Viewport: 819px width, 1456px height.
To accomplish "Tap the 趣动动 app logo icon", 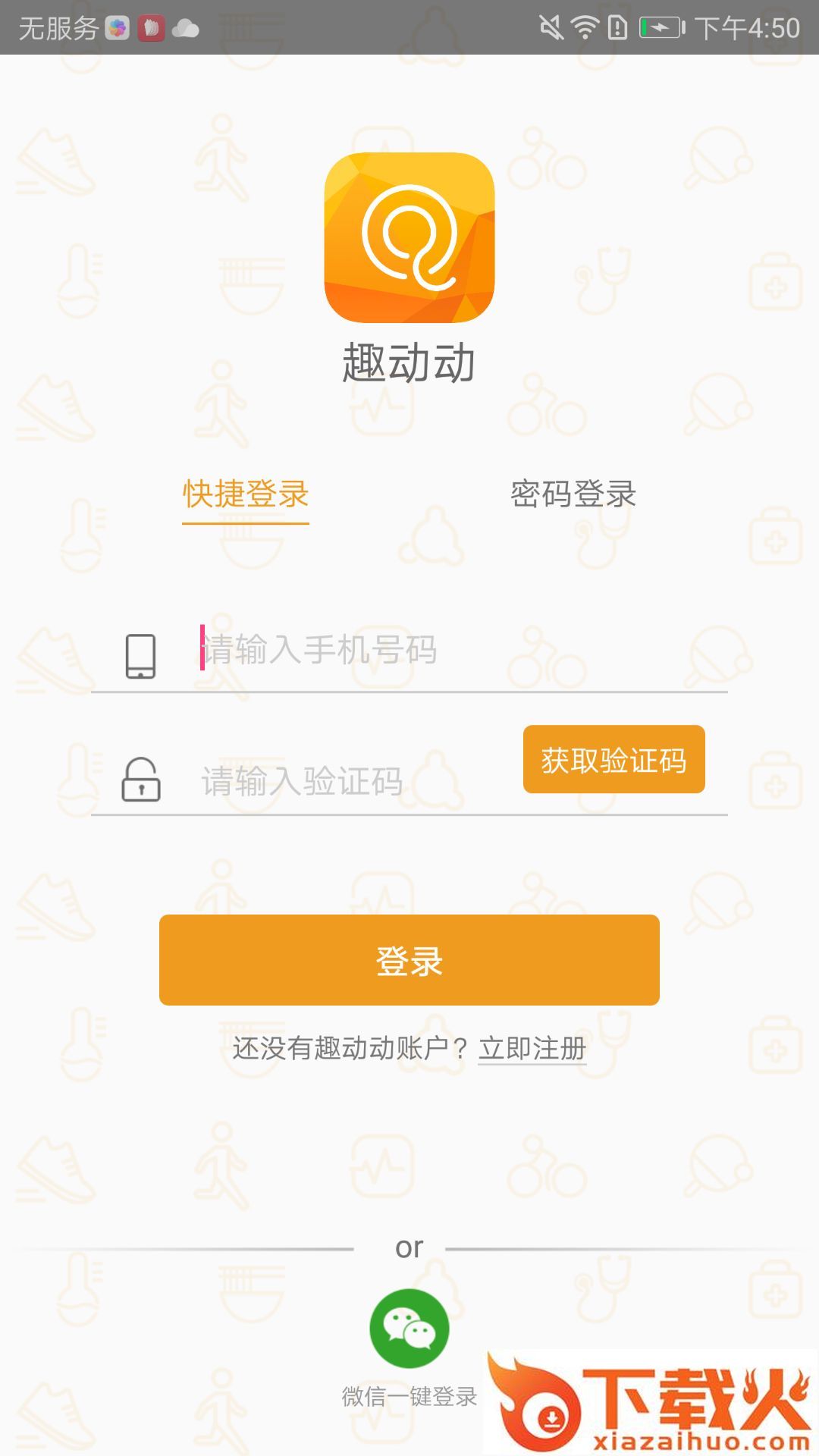I will pyautogui.click(x=409, y=235).
